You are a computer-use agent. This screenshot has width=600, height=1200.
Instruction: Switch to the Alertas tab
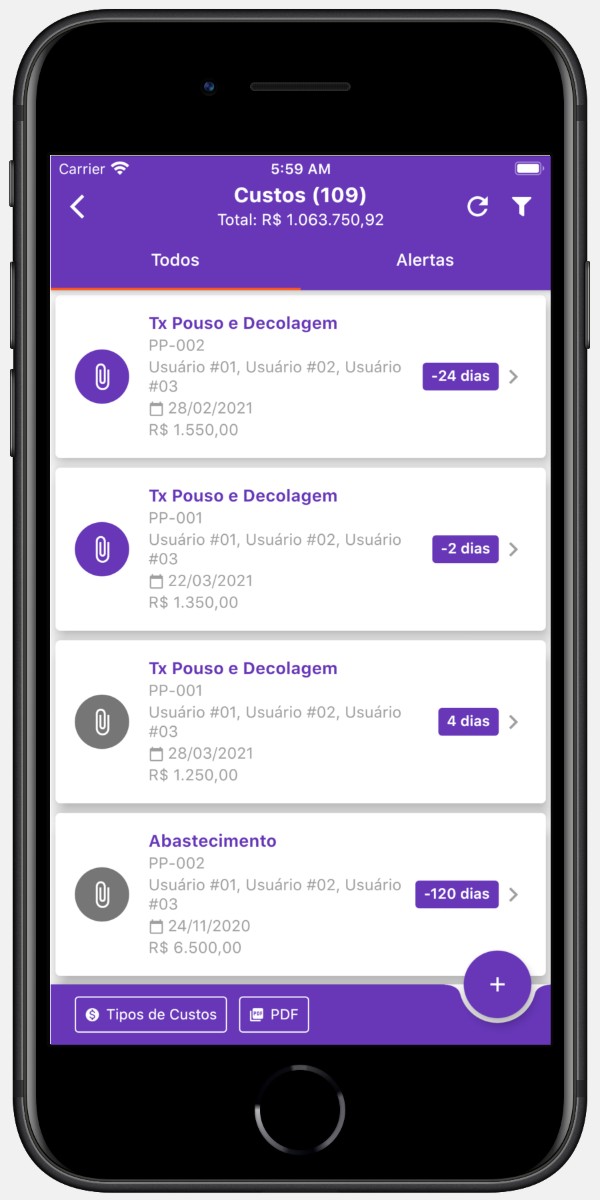[x=425, y=260]
